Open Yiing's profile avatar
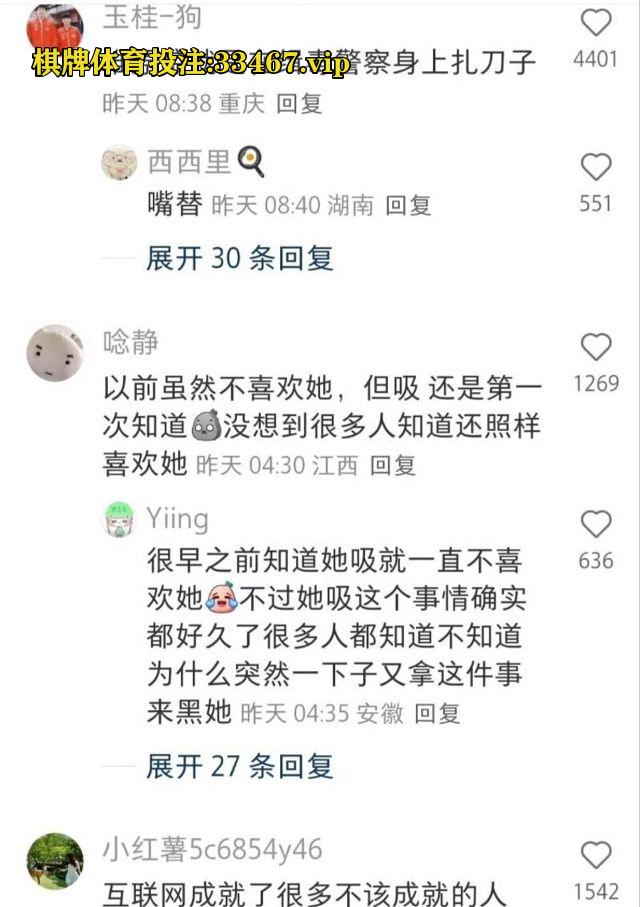Viewport: 640px width, 907px height. point(119,520)
